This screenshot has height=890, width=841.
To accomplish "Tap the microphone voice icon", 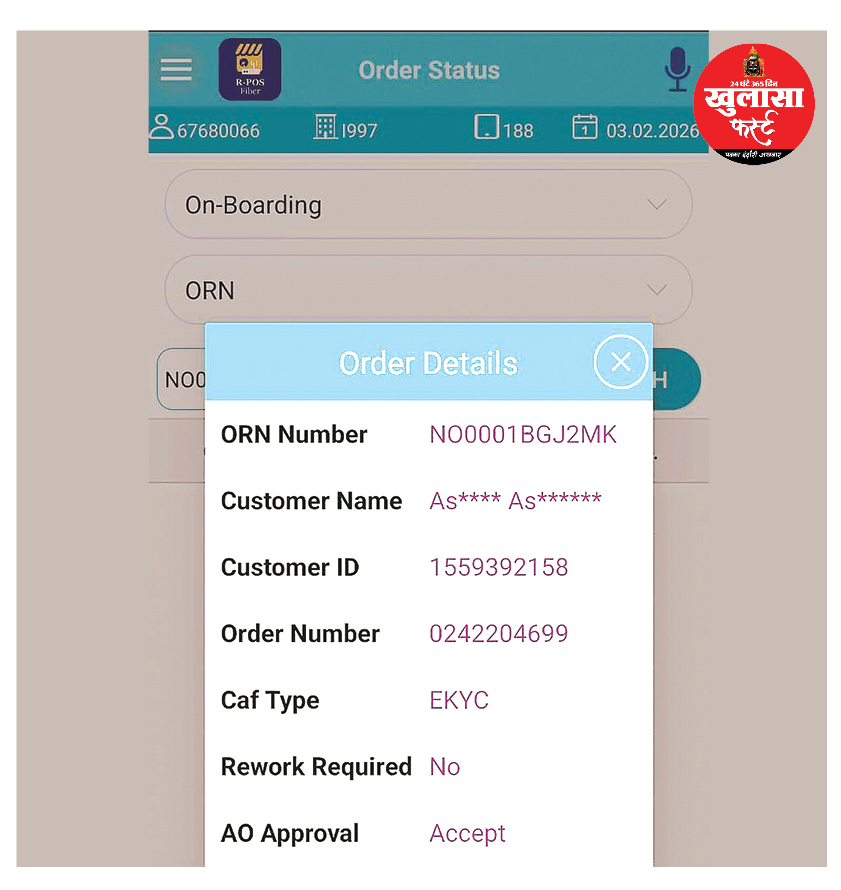I will pyautogui.click(x=677, y=69).
